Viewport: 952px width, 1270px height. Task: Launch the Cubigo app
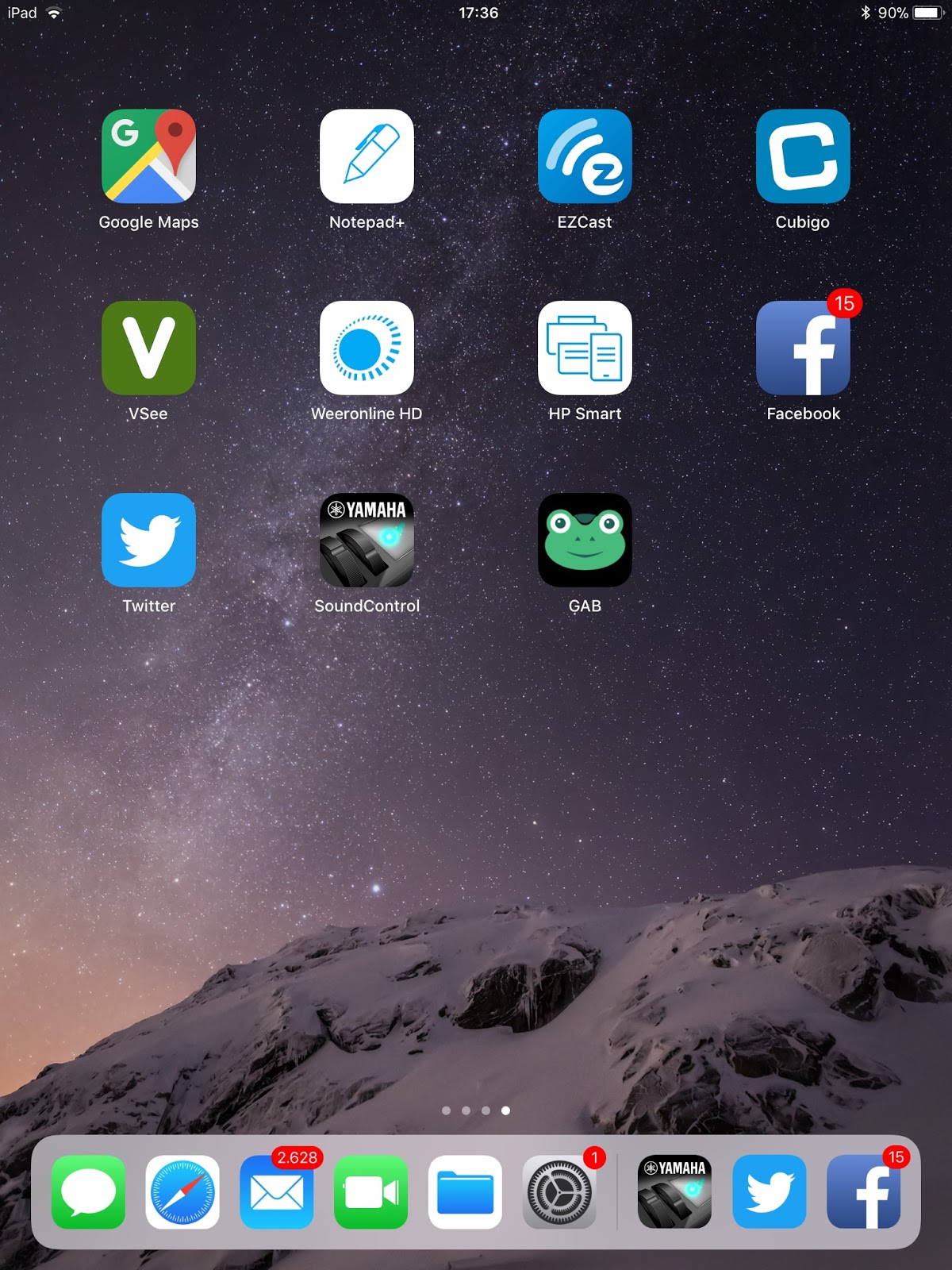pos(803,156)
